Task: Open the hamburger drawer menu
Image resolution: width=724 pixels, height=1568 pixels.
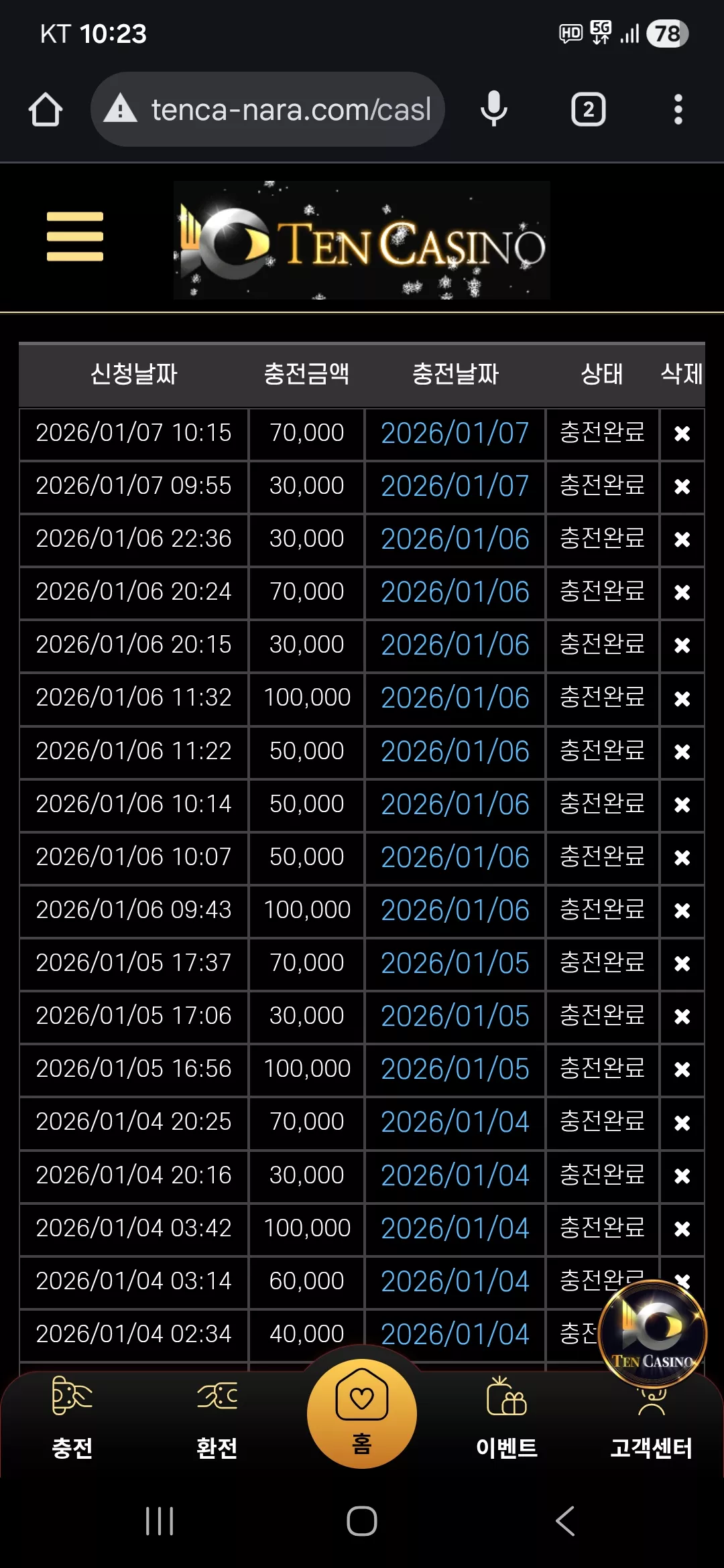Action: coord(75,237)
